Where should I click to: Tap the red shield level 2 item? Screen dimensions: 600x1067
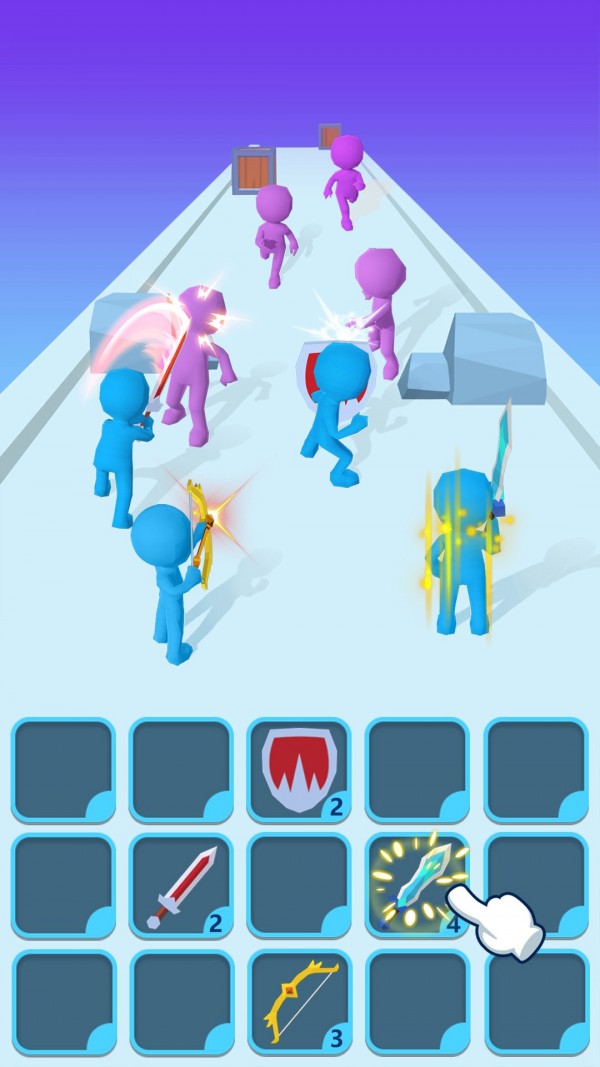pyautogui.click(x=298, y=768)
